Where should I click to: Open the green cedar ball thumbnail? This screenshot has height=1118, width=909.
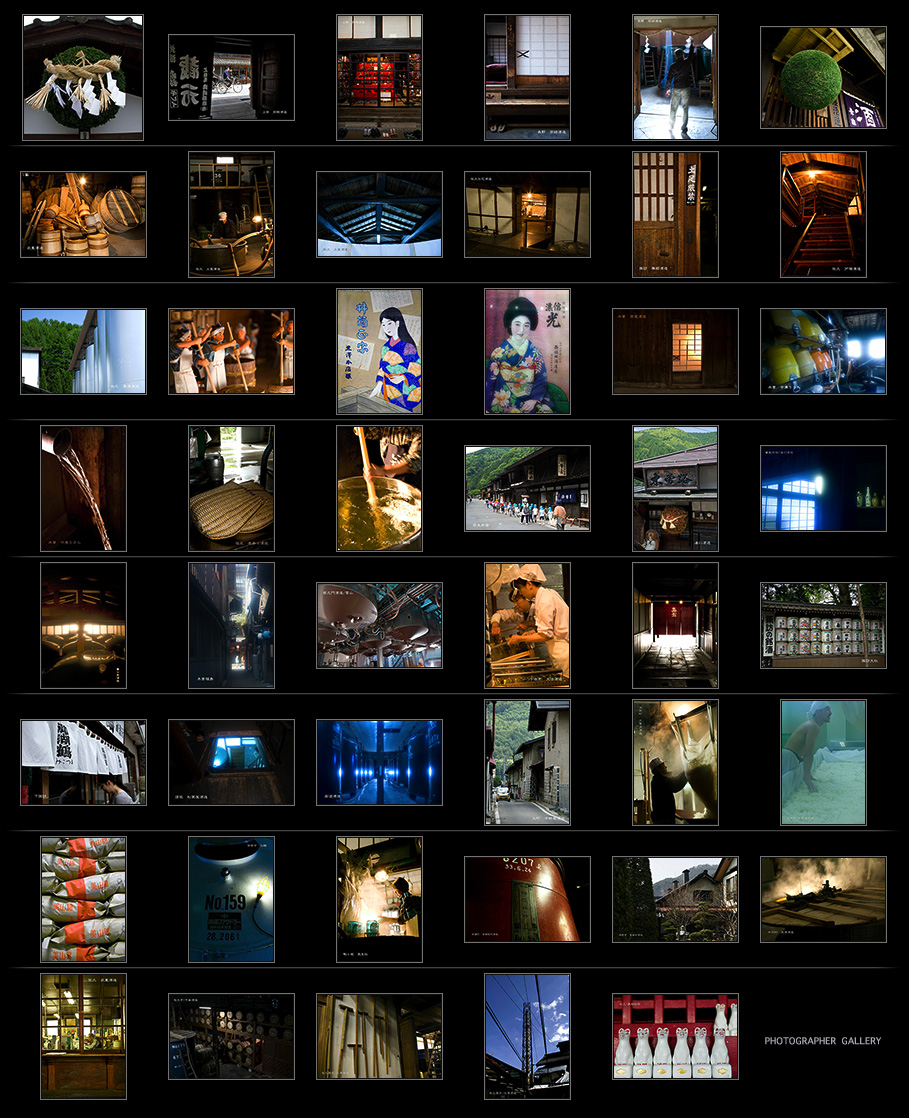(x=822, y=77)
